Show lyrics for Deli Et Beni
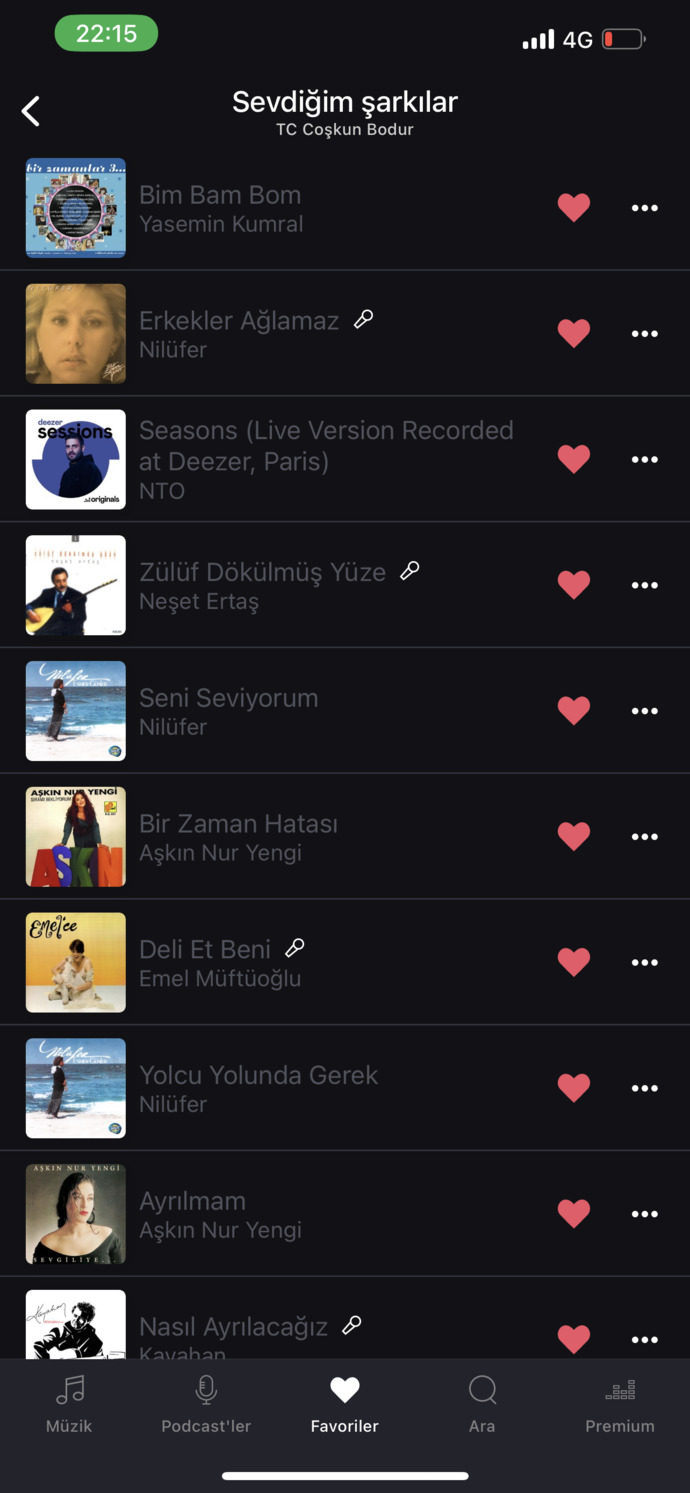 (x=295, y=947)
